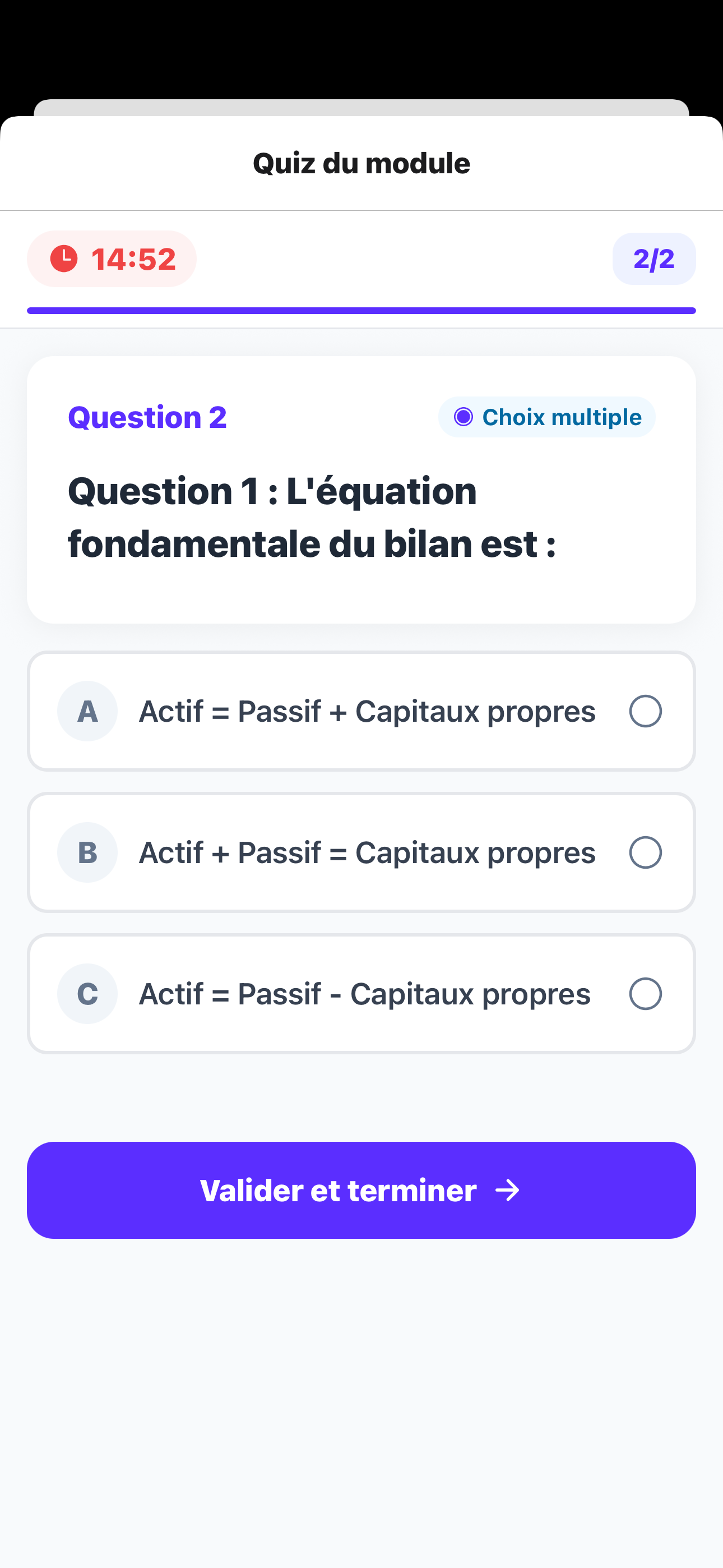The image size is (723, 1568).
Task: Open the Choix multiple type selector
Action: tap(547, 417)
